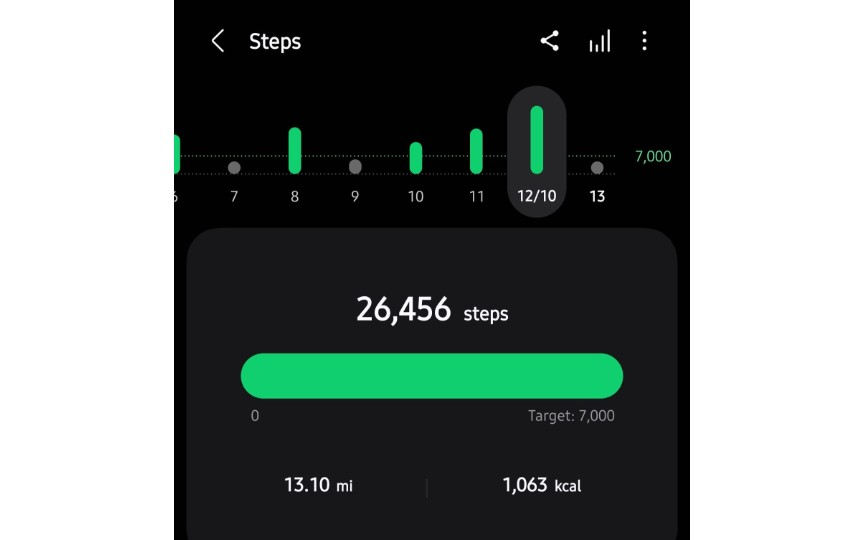Share the step count
Screen dimensions: 864x540
pos(549,41)
